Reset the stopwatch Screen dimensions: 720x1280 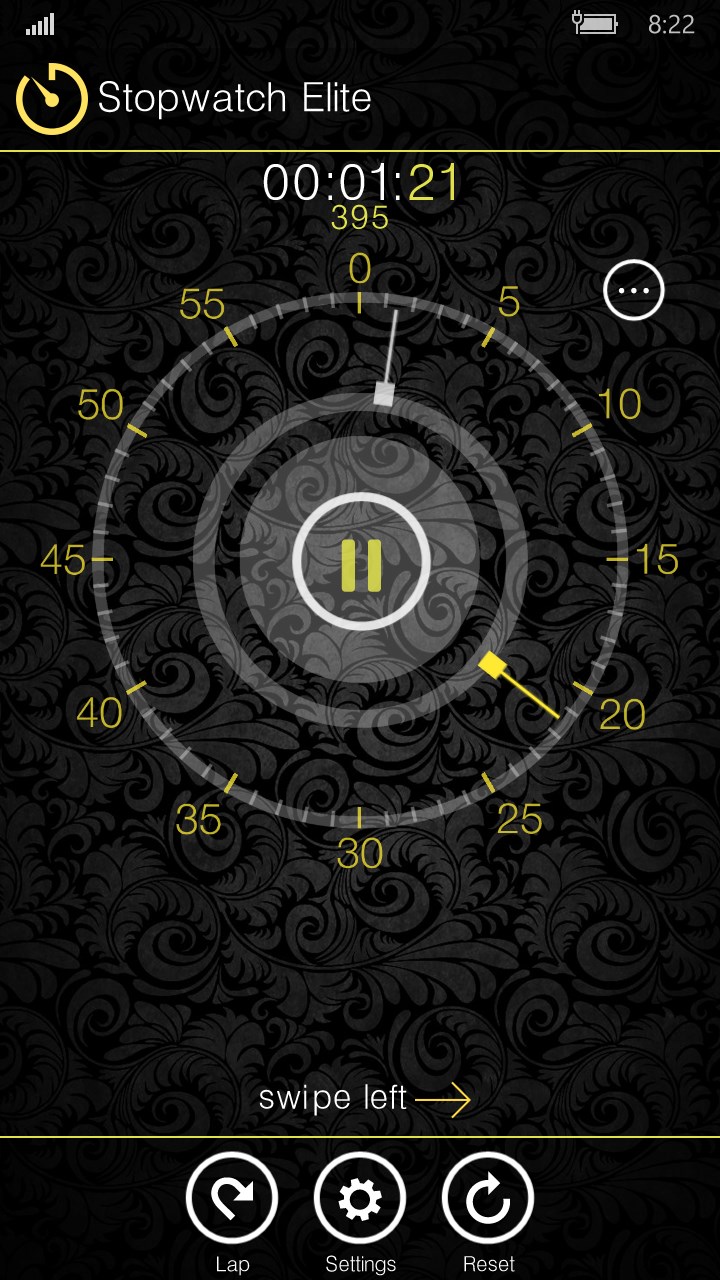[488, 1199]
